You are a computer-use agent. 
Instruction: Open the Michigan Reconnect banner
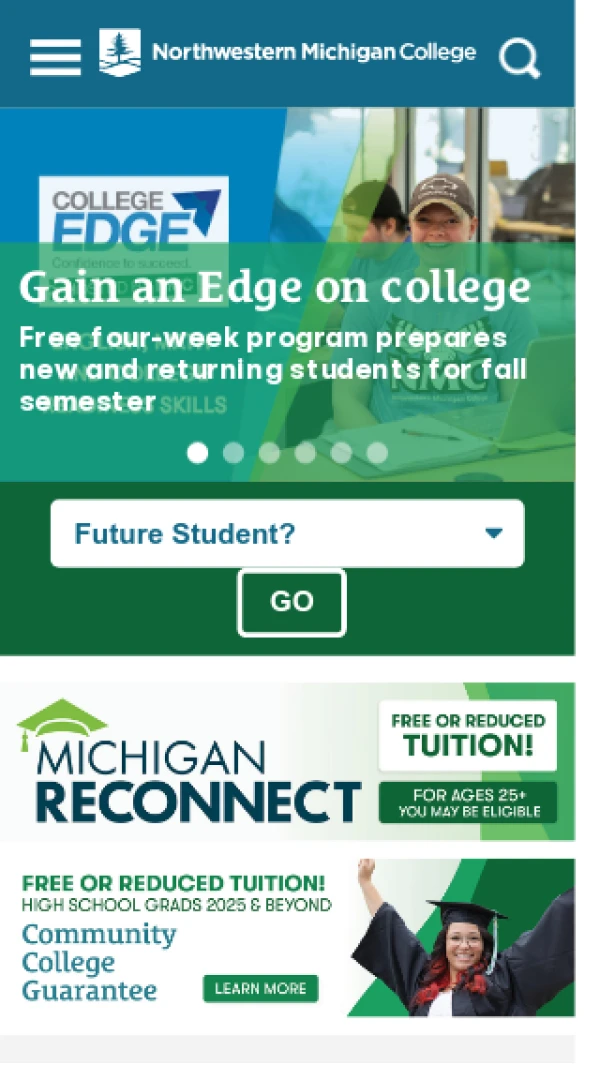click(x=287, y=761)
